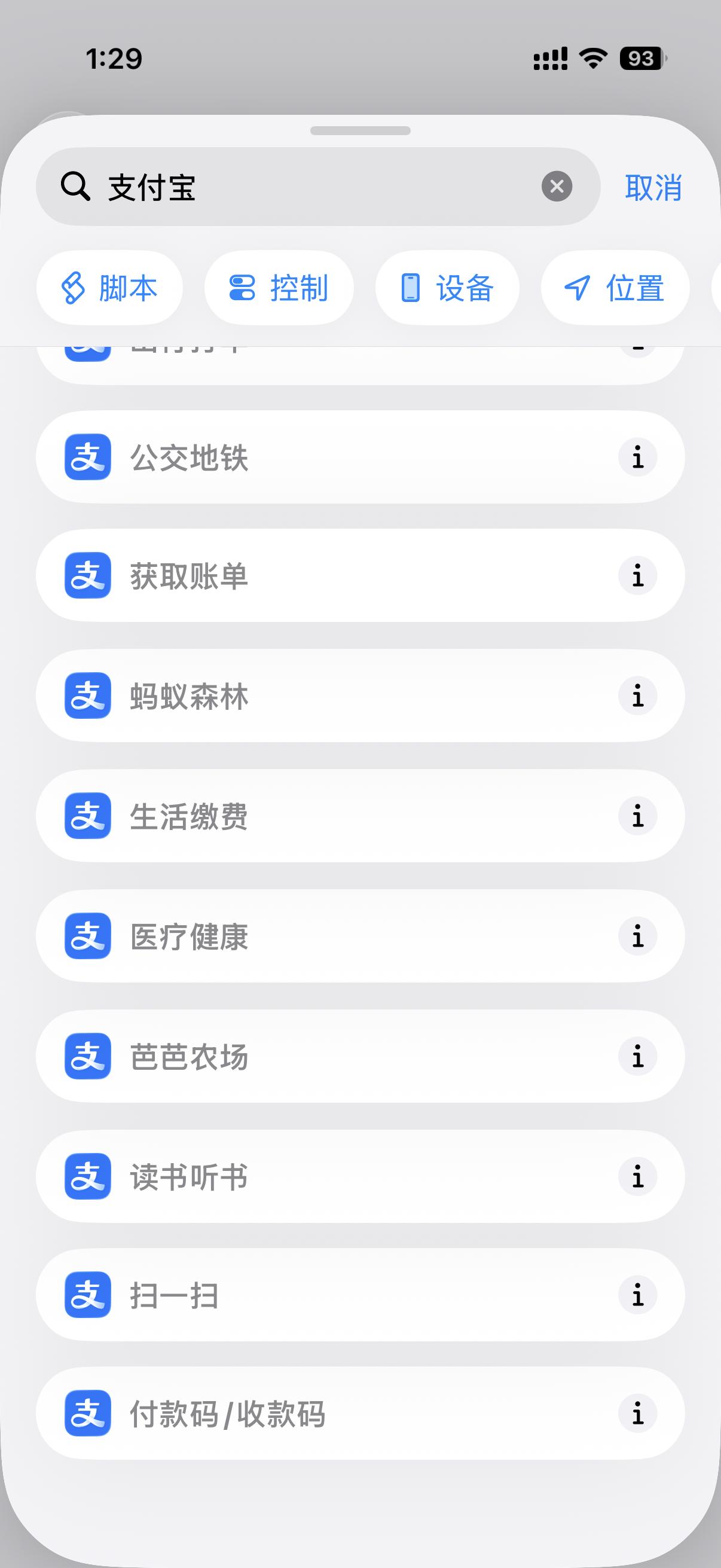Pick the 读书听书 action
Viewport: 721px width, 1568px height.
pyautogui.click(x=304, y=1177)
